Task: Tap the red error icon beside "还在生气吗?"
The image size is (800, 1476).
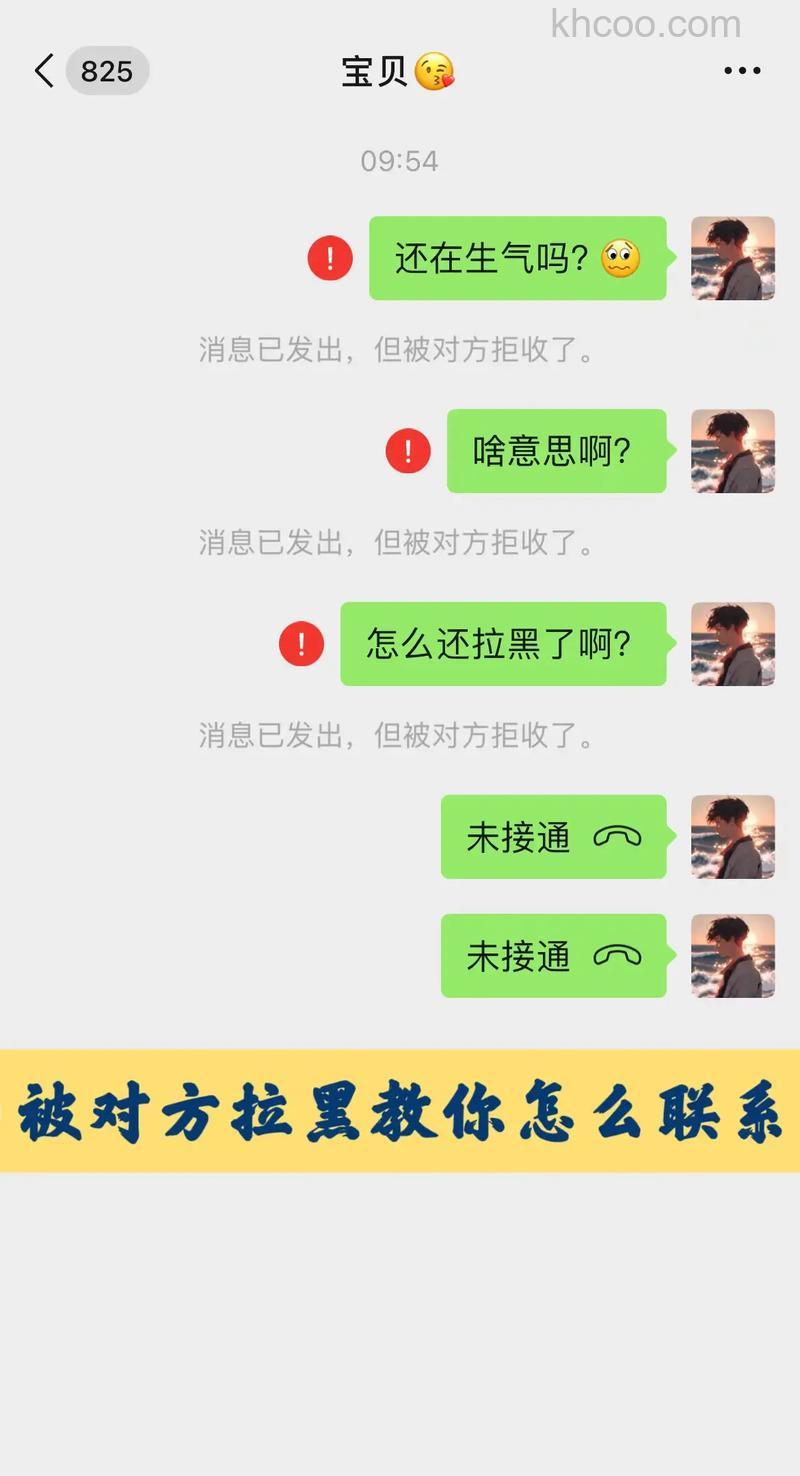Action: pyautogui.click(x=330, y=258)
